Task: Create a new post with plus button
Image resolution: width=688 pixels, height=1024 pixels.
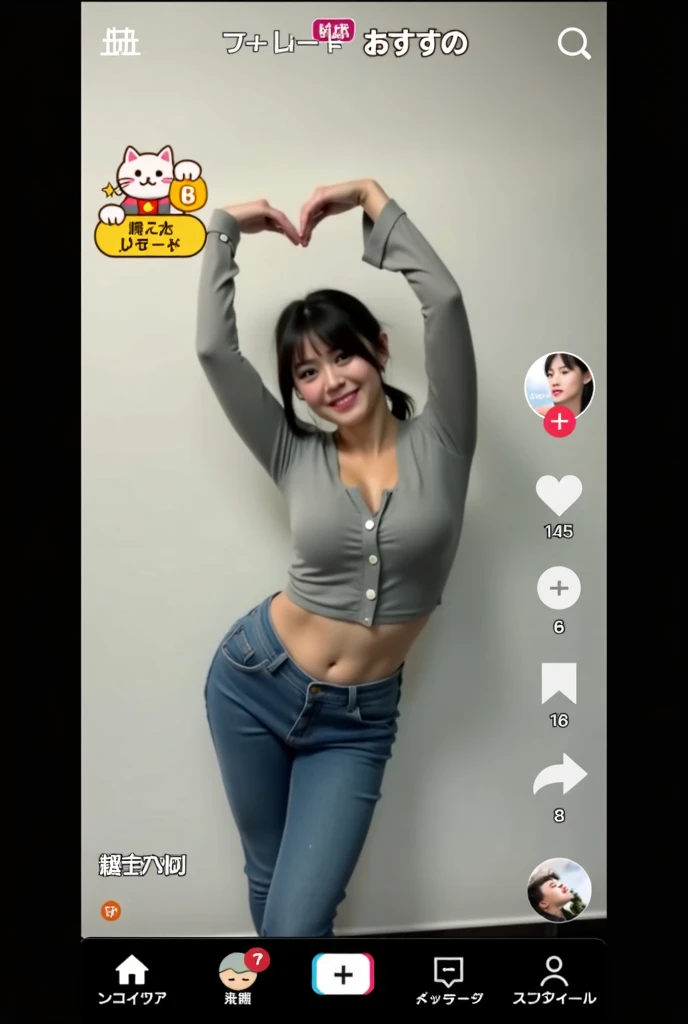Action: (343, 974)
